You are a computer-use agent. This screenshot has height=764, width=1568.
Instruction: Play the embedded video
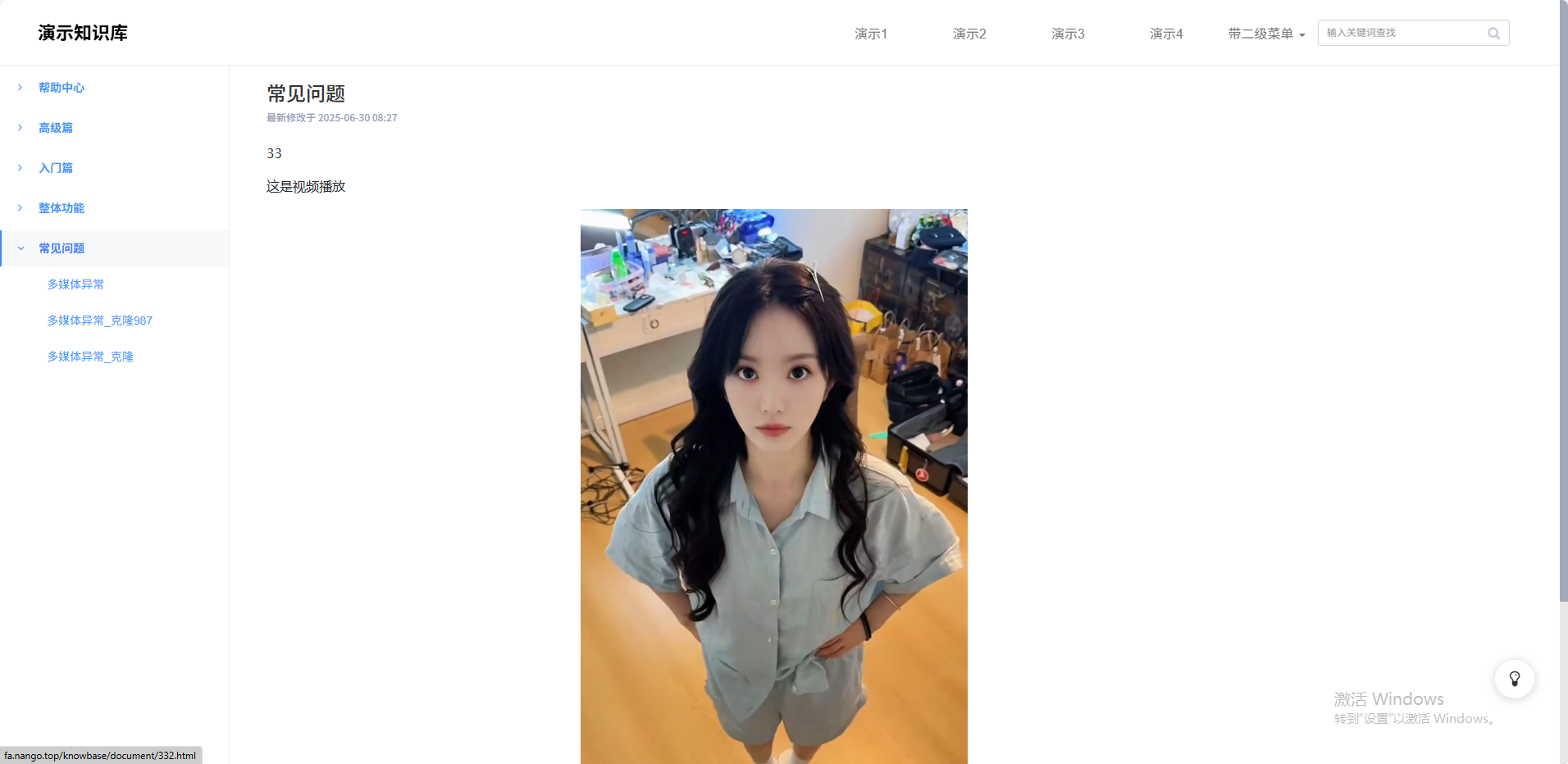point(773,486)
